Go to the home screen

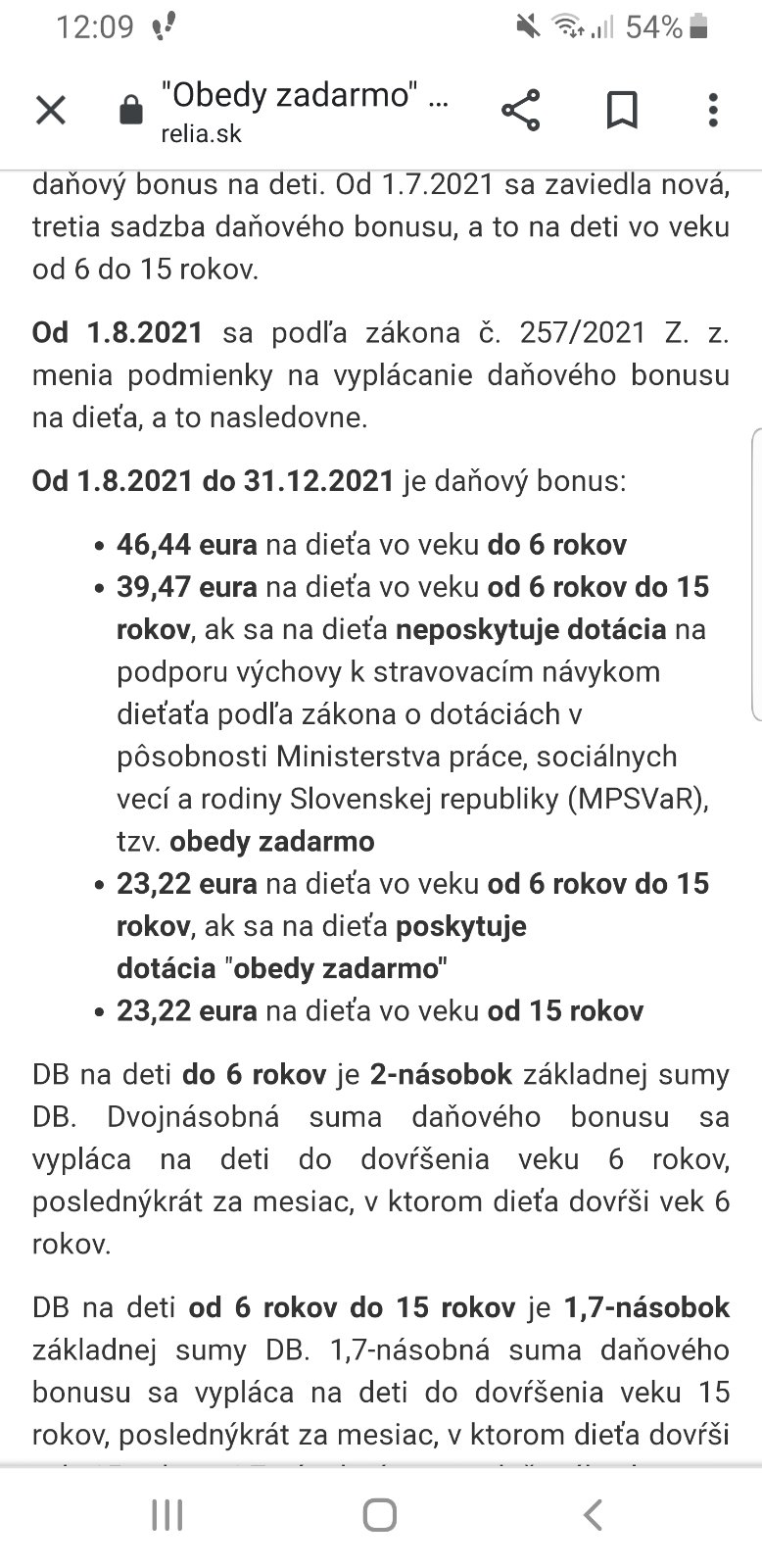point(380,1514)
